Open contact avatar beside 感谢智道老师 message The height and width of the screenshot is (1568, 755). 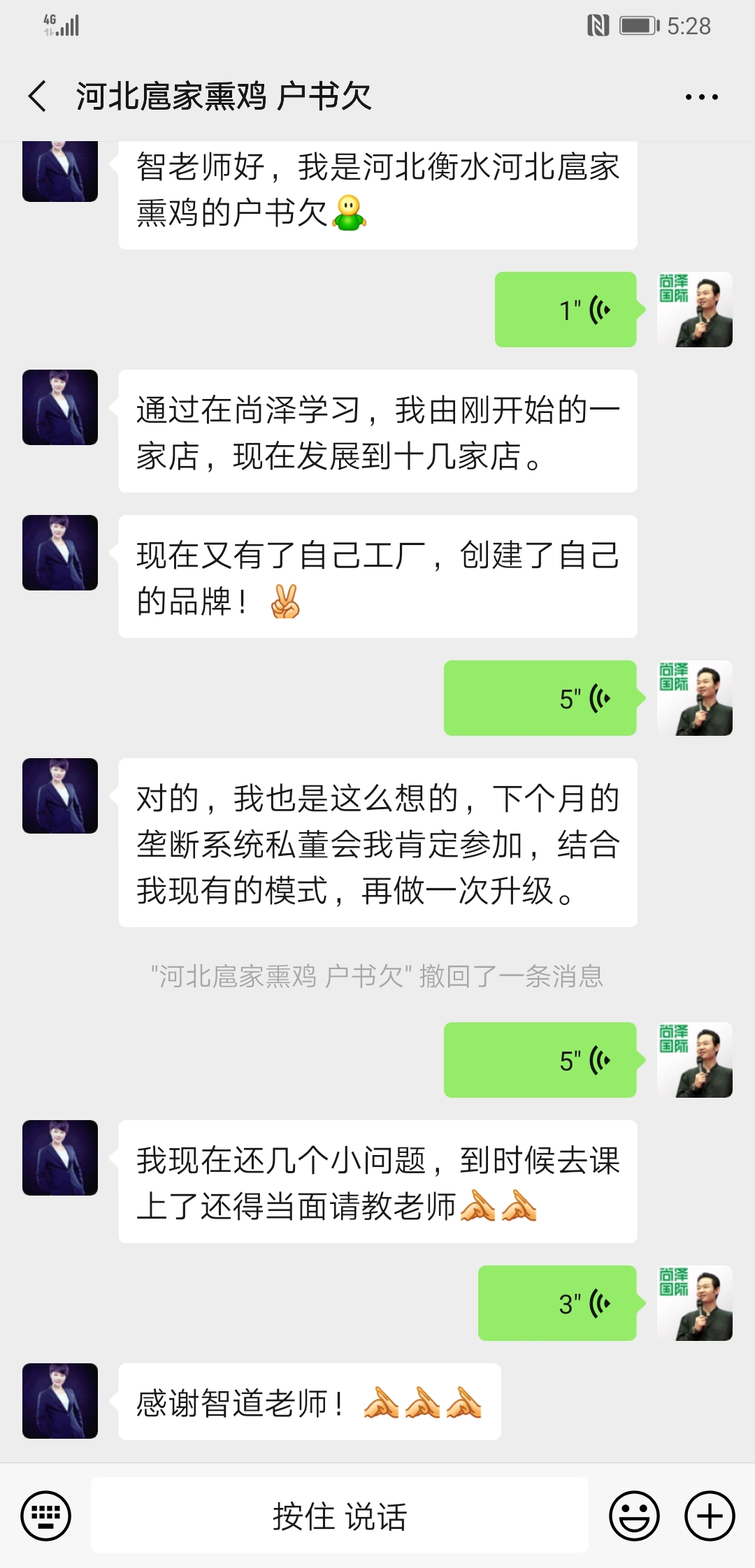pyautogui.click(x=60, y=1401)
